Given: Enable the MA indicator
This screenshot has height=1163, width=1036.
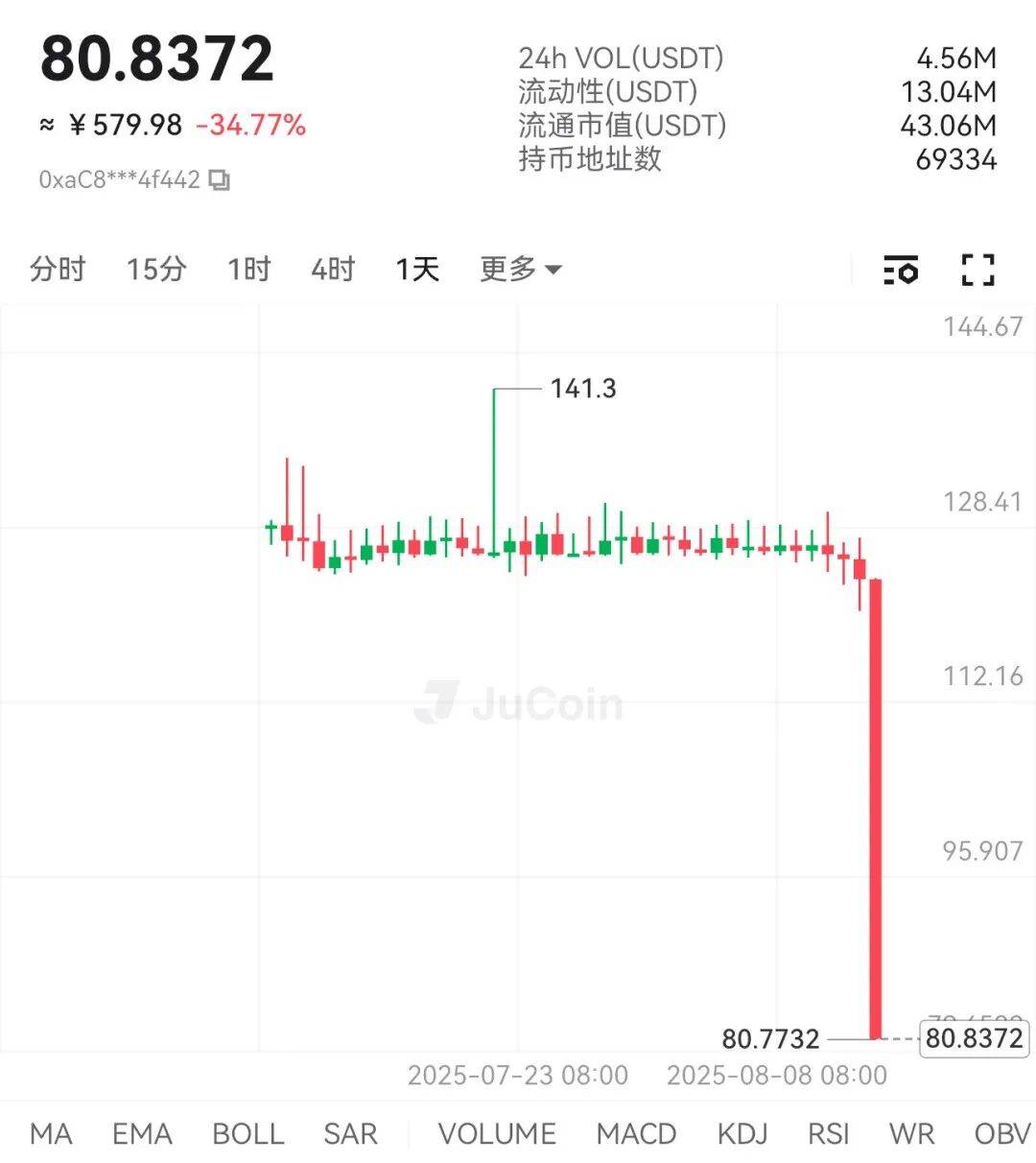Looking at the screenshot, I should (51, 1133).
